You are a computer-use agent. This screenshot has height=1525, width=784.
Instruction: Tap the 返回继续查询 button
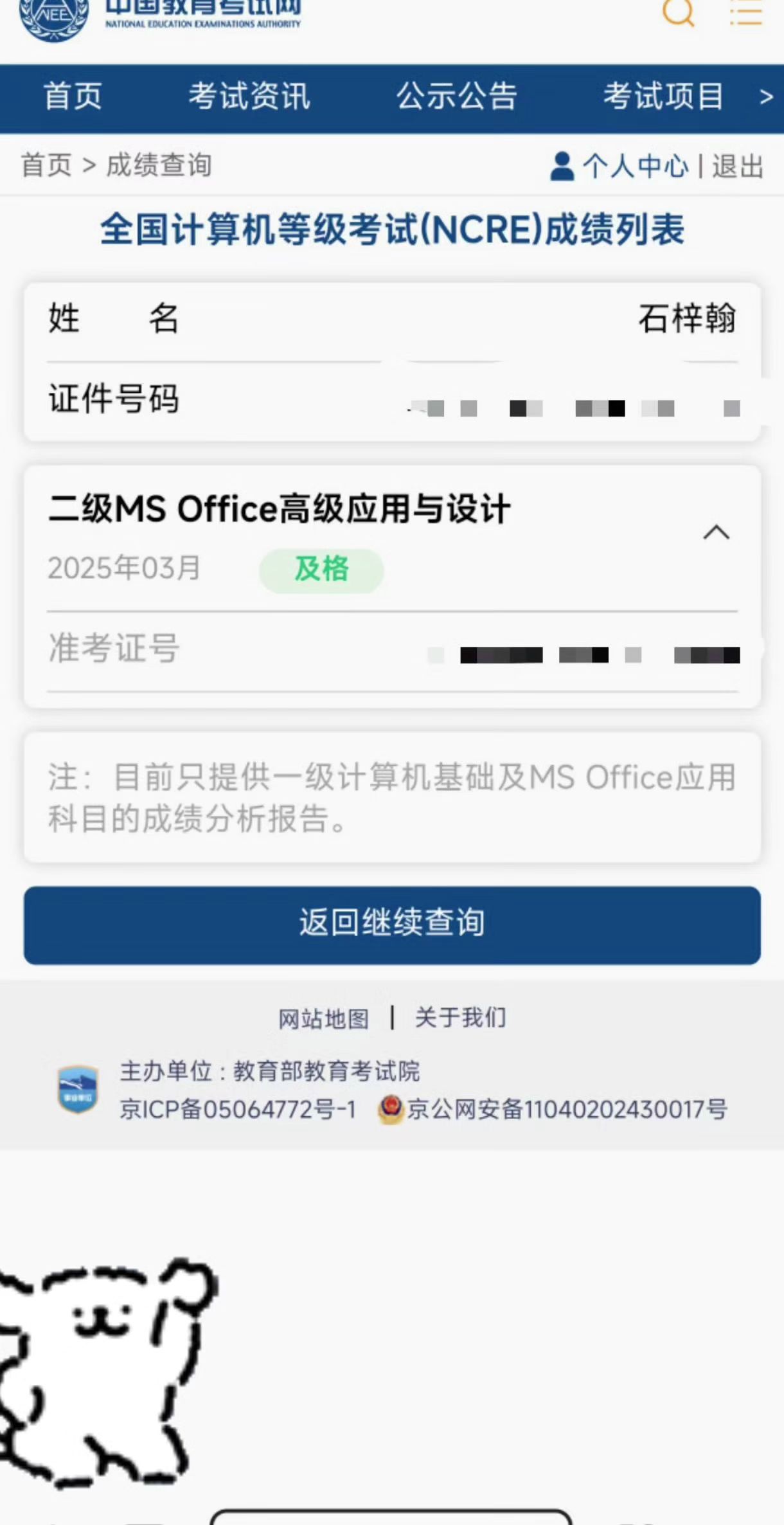click(x=392, y=925)
